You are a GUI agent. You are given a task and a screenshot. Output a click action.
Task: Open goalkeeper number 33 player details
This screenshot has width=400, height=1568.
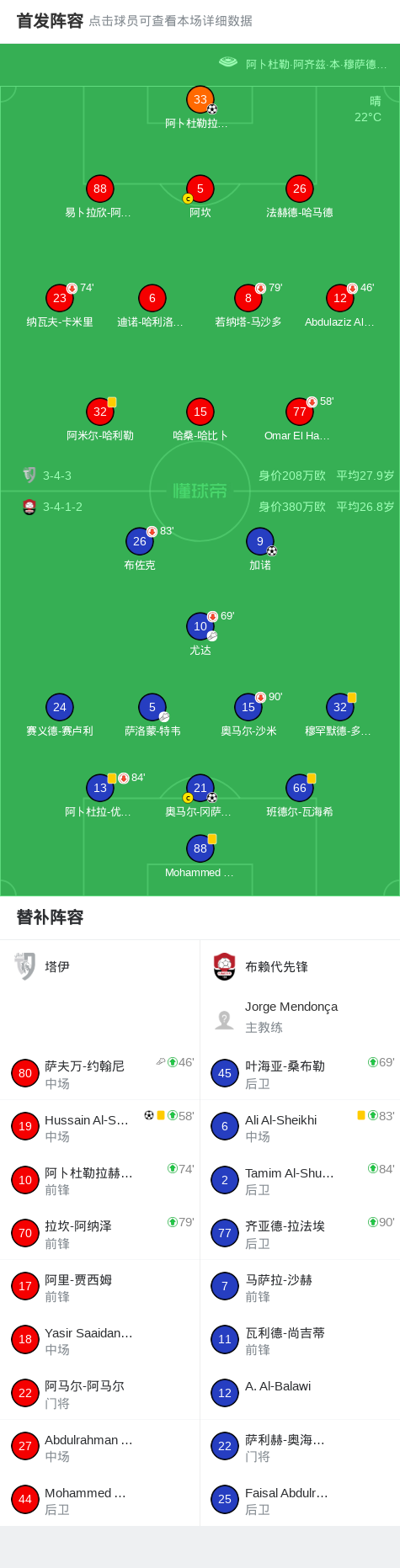pyautogui.click(x=200, y=107)
